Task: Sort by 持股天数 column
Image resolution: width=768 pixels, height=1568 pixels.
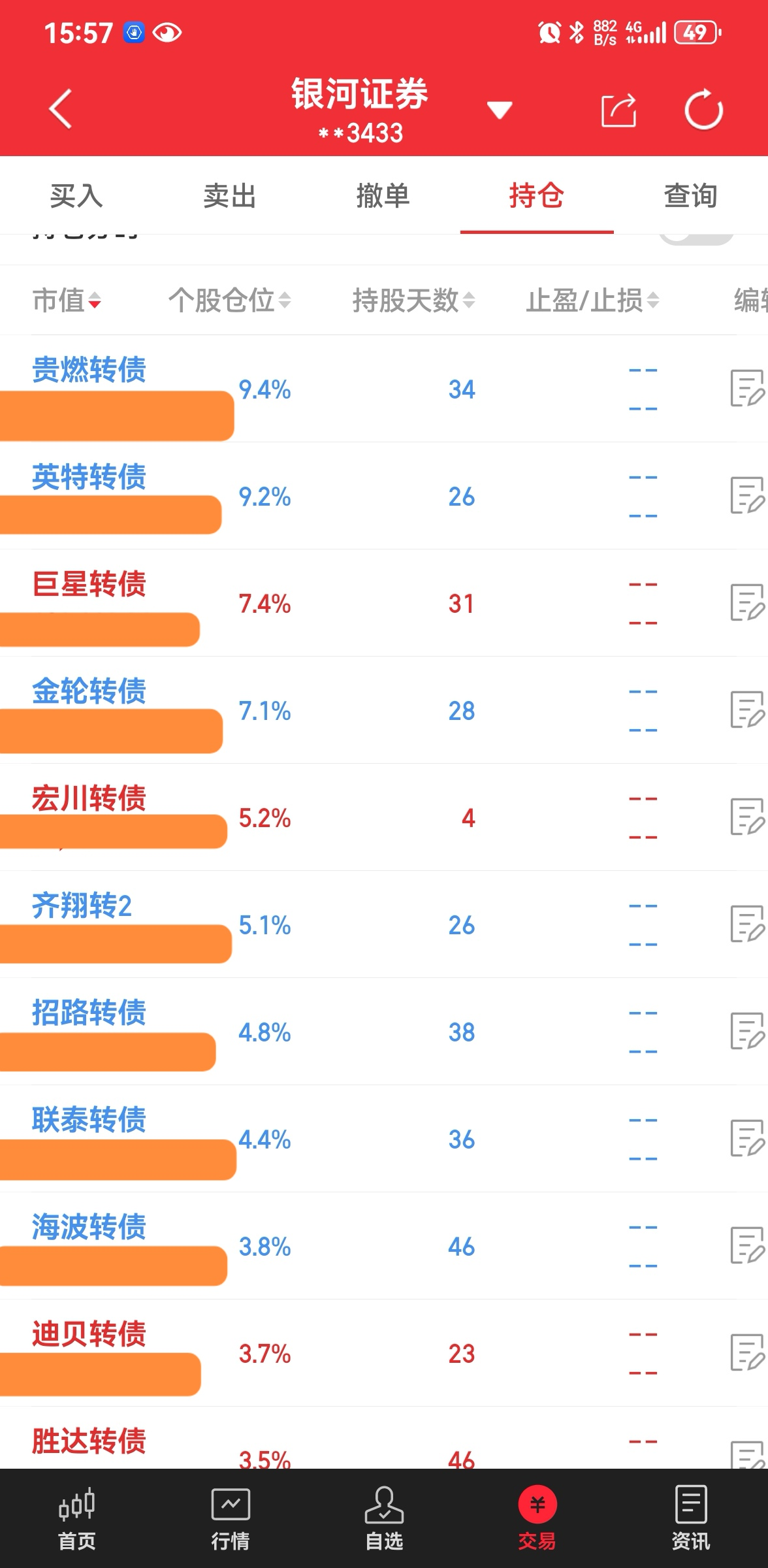Action: [x=413, y=301]
